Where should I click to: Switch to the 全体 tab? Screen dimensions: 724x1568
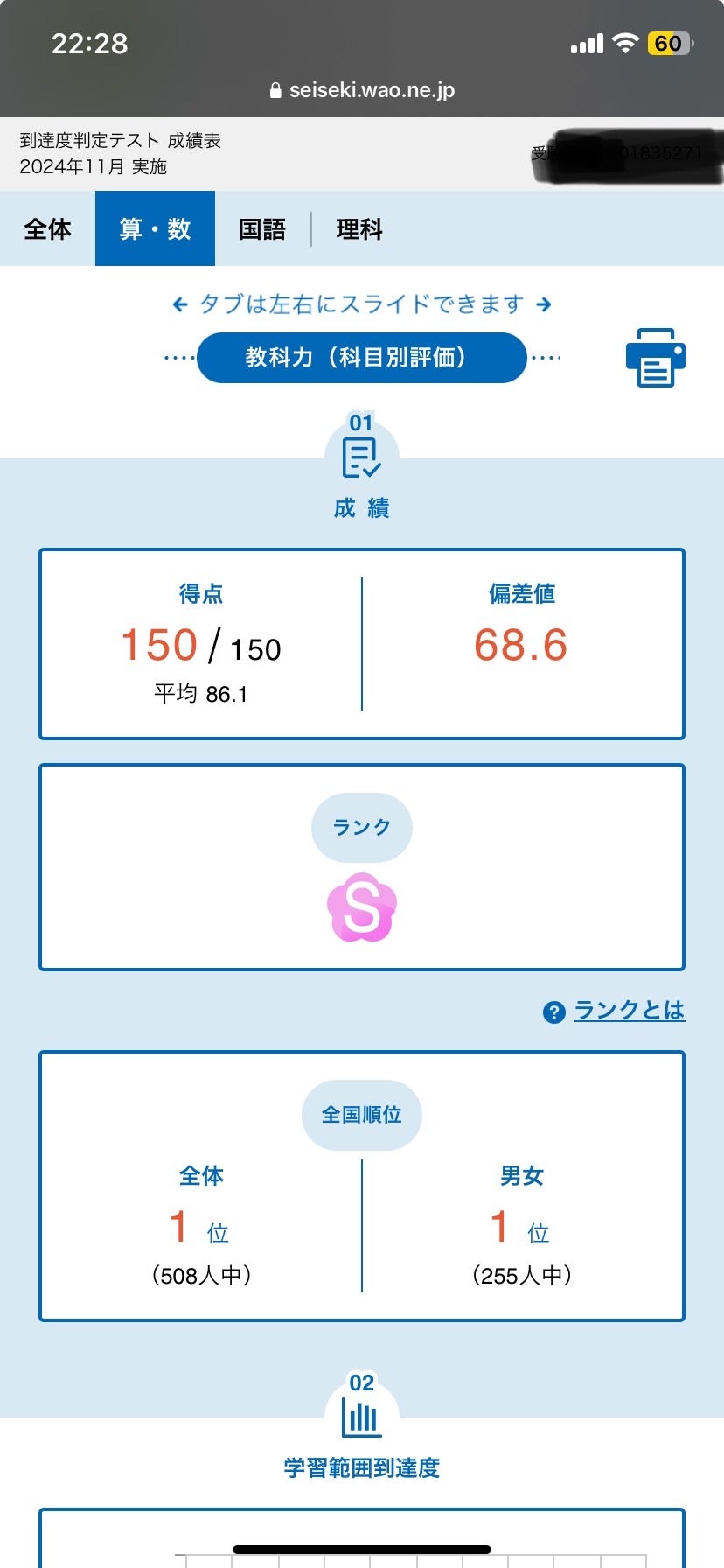(x=46, y=228)
